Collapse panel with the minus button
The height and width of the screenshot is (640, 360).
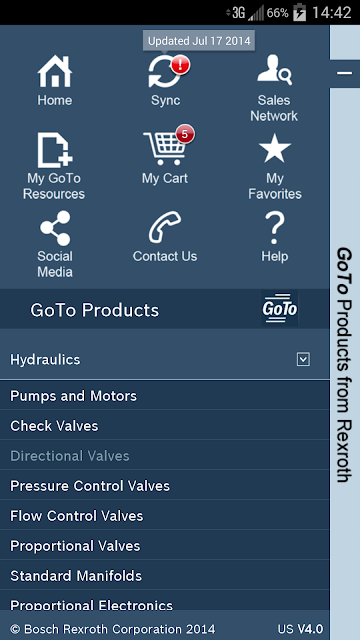point(345,73)
